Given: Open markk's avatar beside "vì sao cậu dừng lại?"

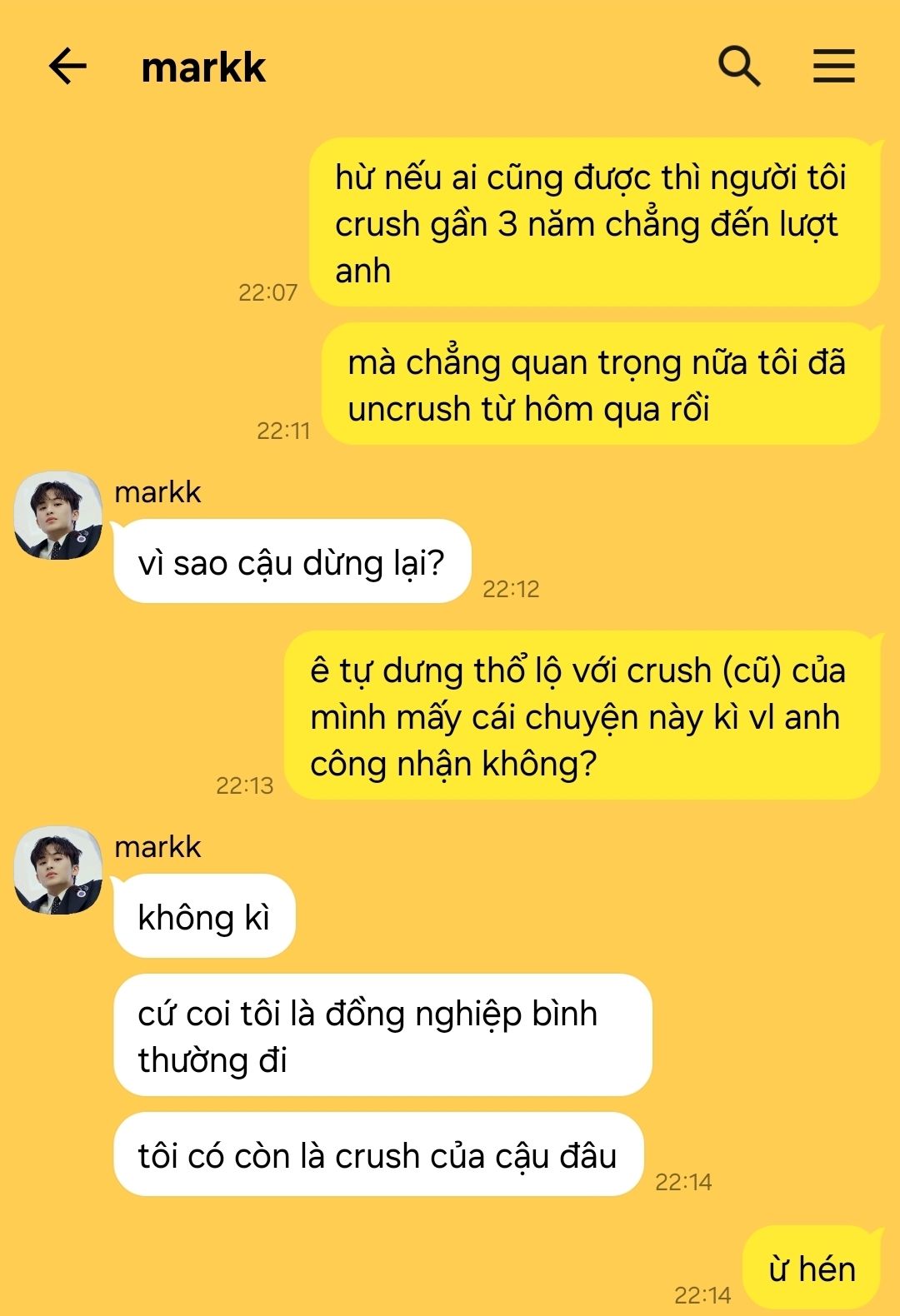Looking at the screenshot, I should point(58,516).
